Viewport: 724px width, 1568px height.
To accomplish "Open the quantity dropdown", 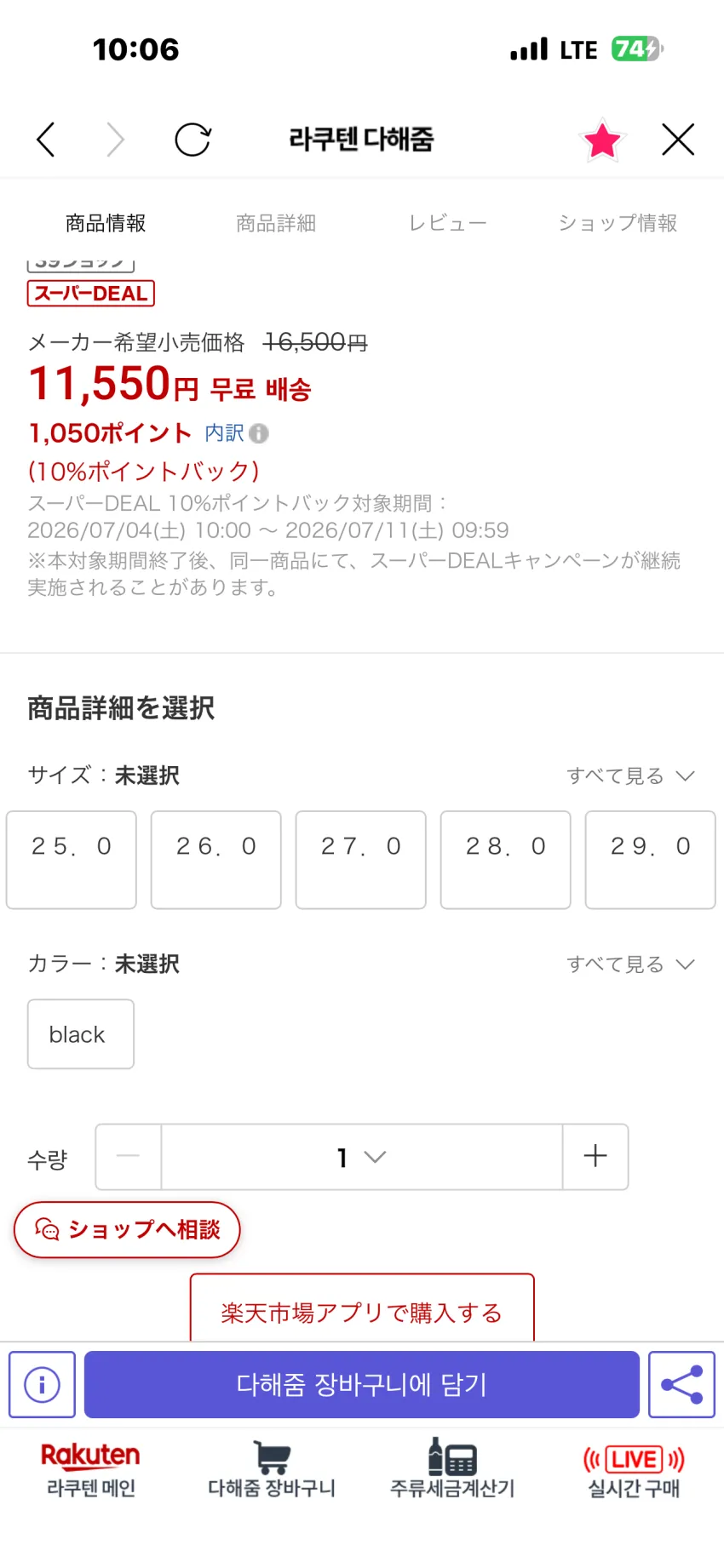I will 362,1156.
